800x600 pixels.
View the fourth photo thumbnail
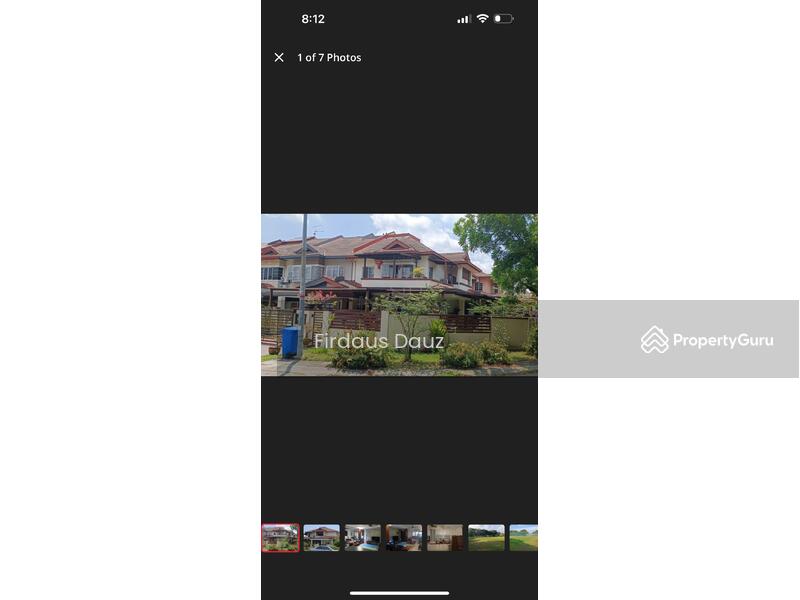pos(404,538)
